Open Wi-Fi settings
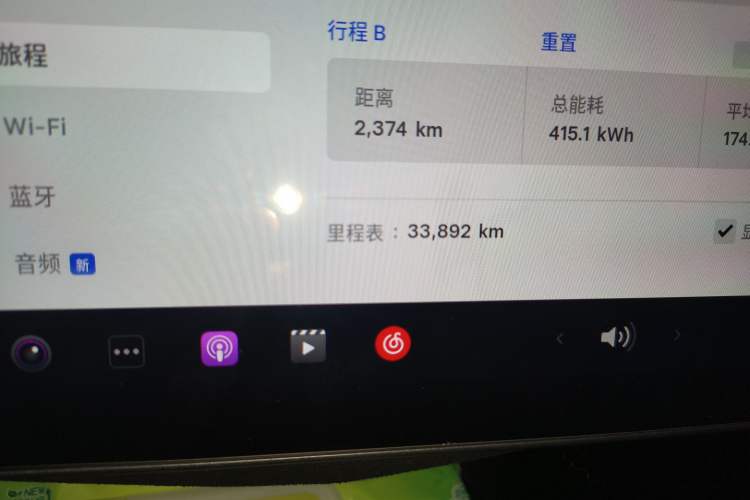The image size is (750, 500). pyautogui.click(x=35, y=127)
